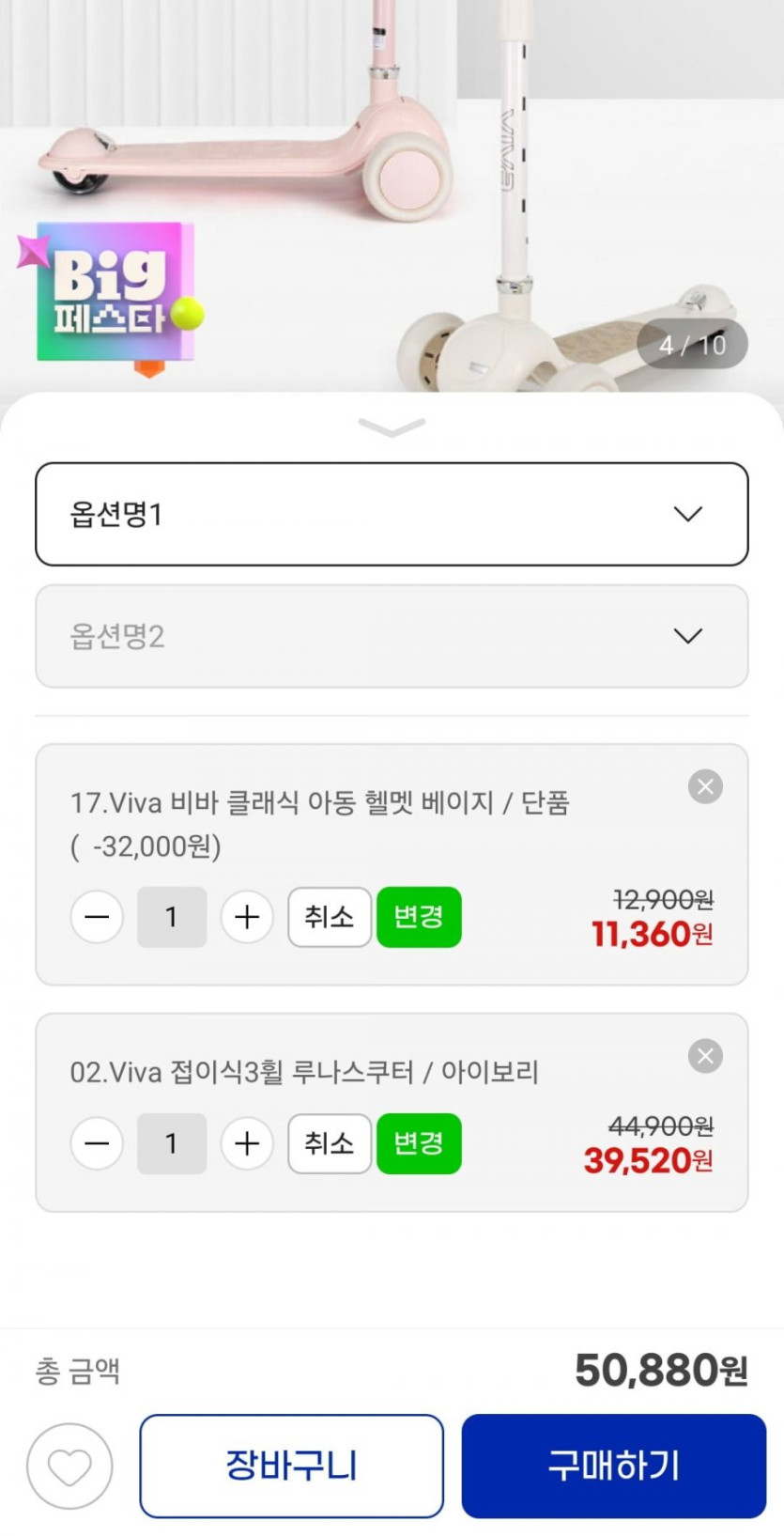
Task: Remove the 루나스쿠터 아이보리 item
Action: (x=705, y=1056)
